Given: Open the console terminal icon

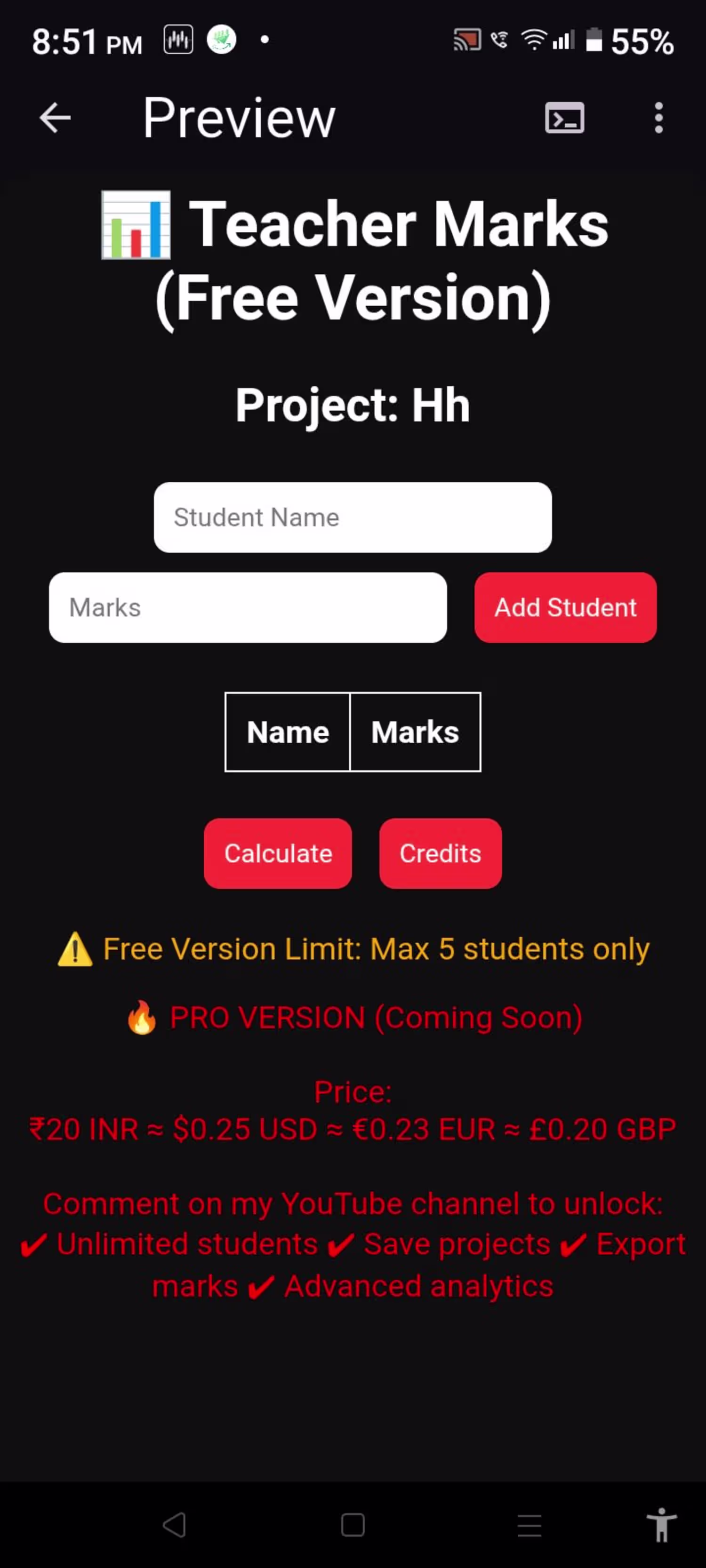Looking at the screenshot, I should click(x=564, y=118).
